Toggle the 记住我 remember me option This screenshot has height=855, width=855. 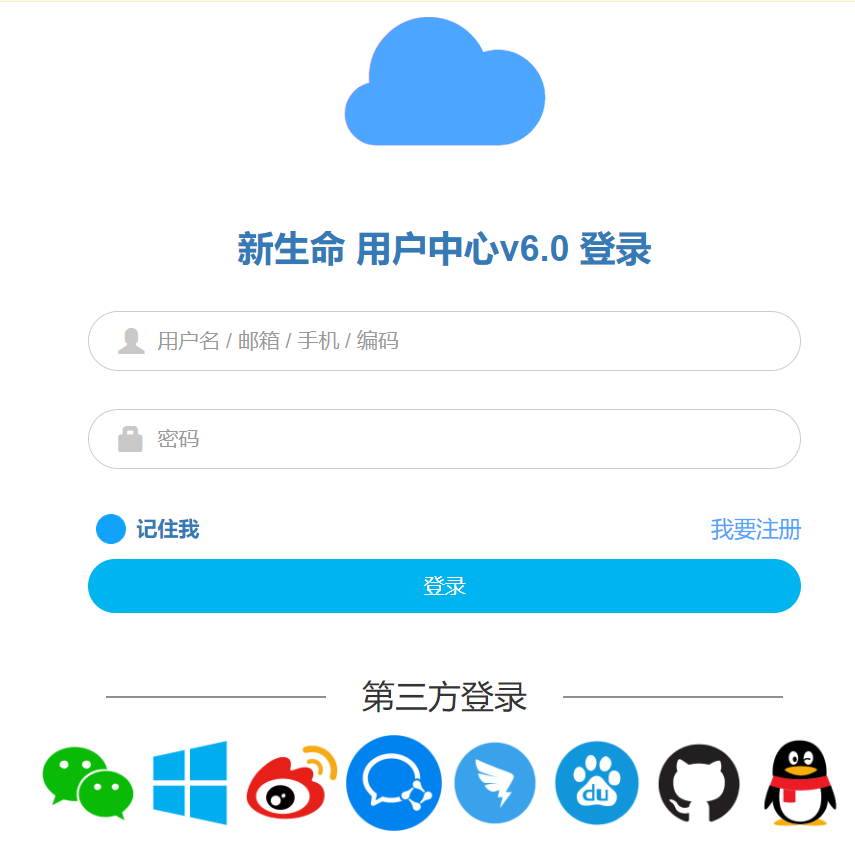click(111, 529)
